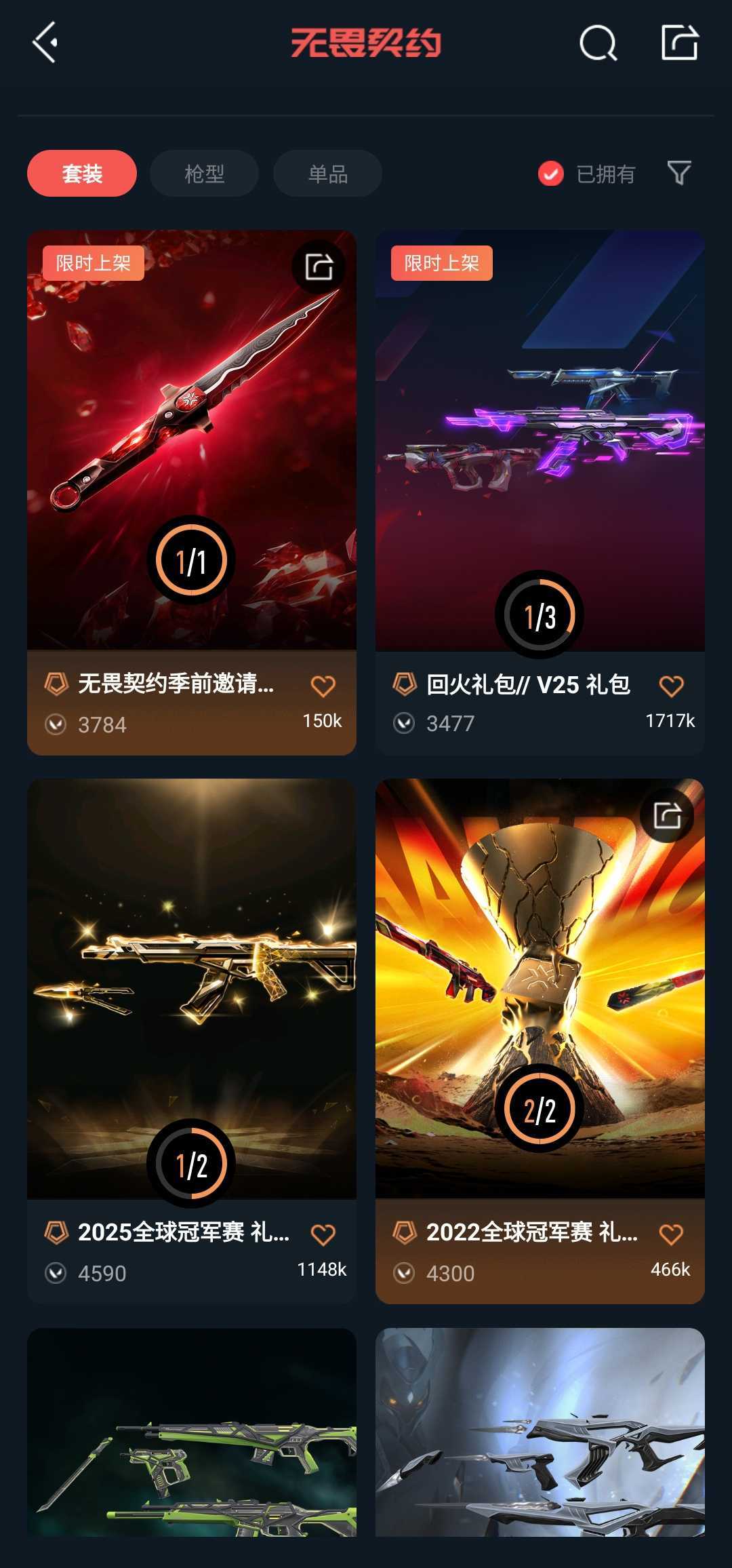Image resolution: width=732 pixels, height=1568 pixels.
Task: Open the 2025全球冠军赛 bundle card
Action: (191, 990)
